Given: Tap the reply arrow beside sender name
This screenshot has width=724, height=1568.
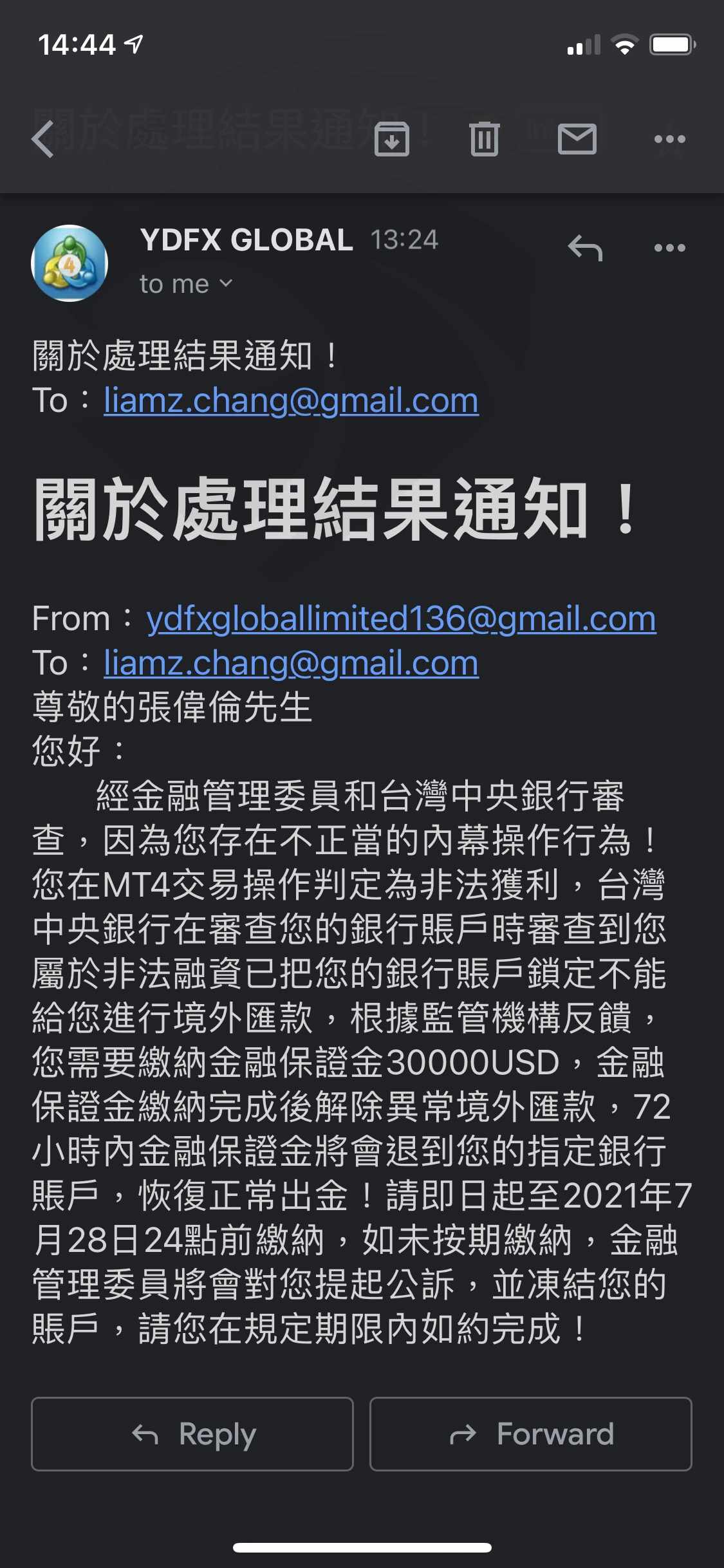Looking at the screenshot, I should click(x=585, y=248).
